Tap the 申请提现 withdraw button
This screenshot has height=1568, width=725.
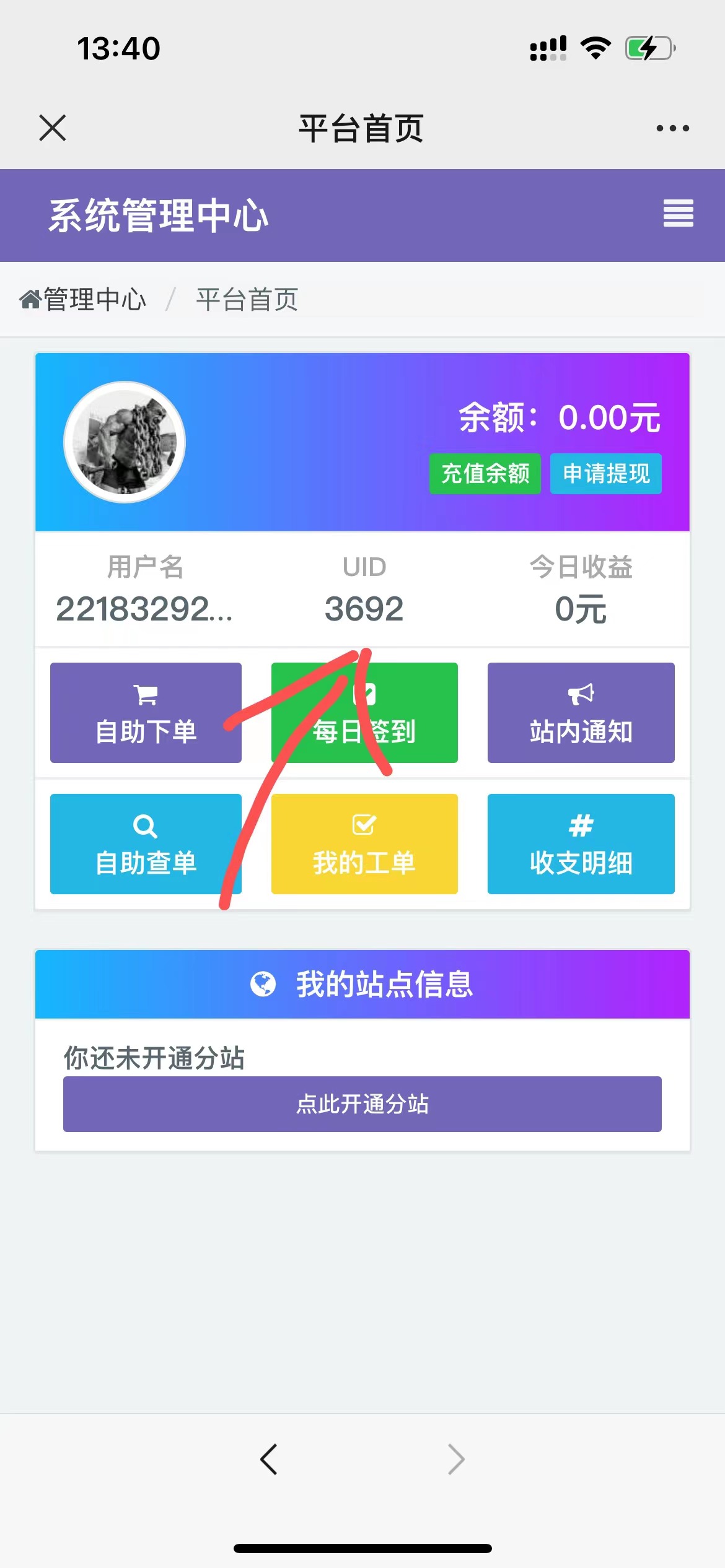[x=606, y=474]
